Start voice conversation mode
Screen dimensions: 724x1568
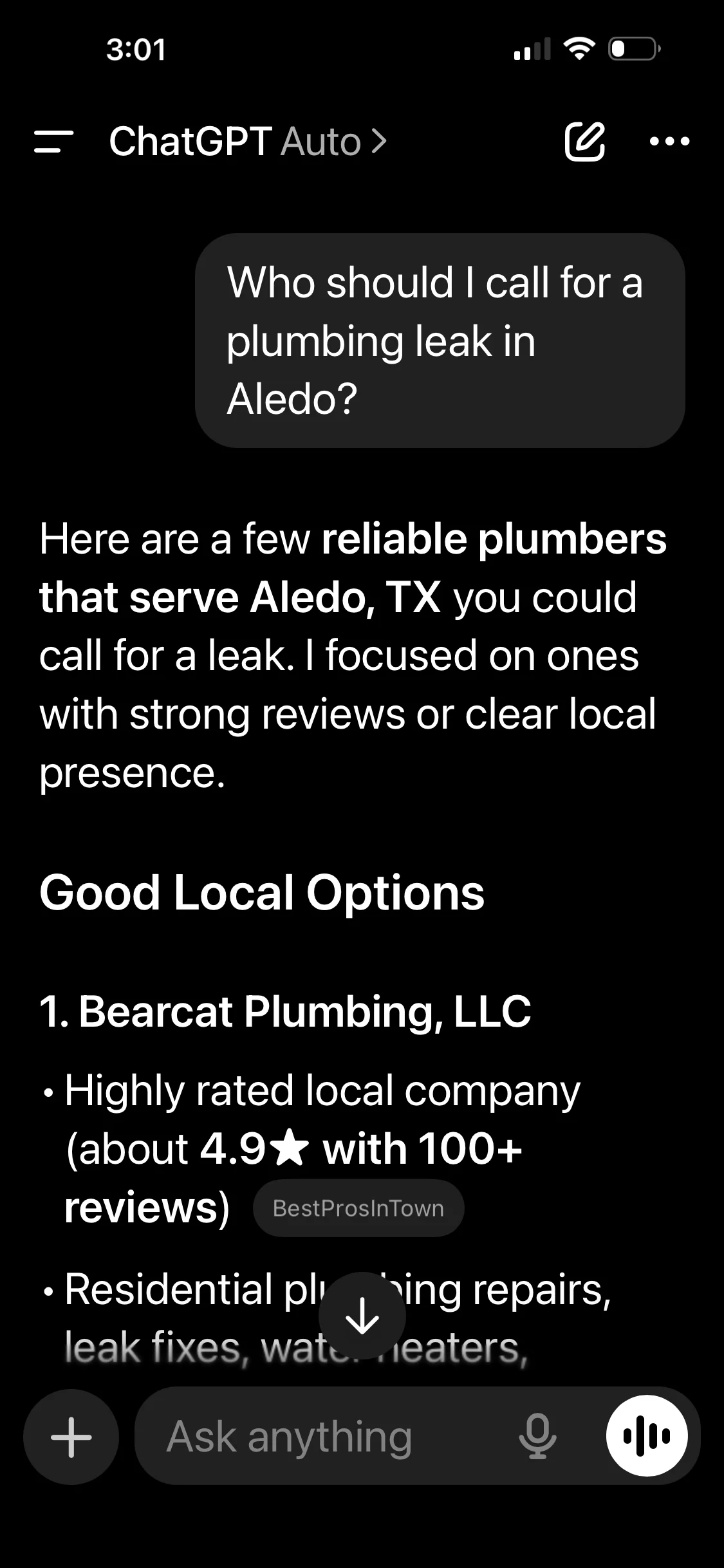click(646, 1435)
